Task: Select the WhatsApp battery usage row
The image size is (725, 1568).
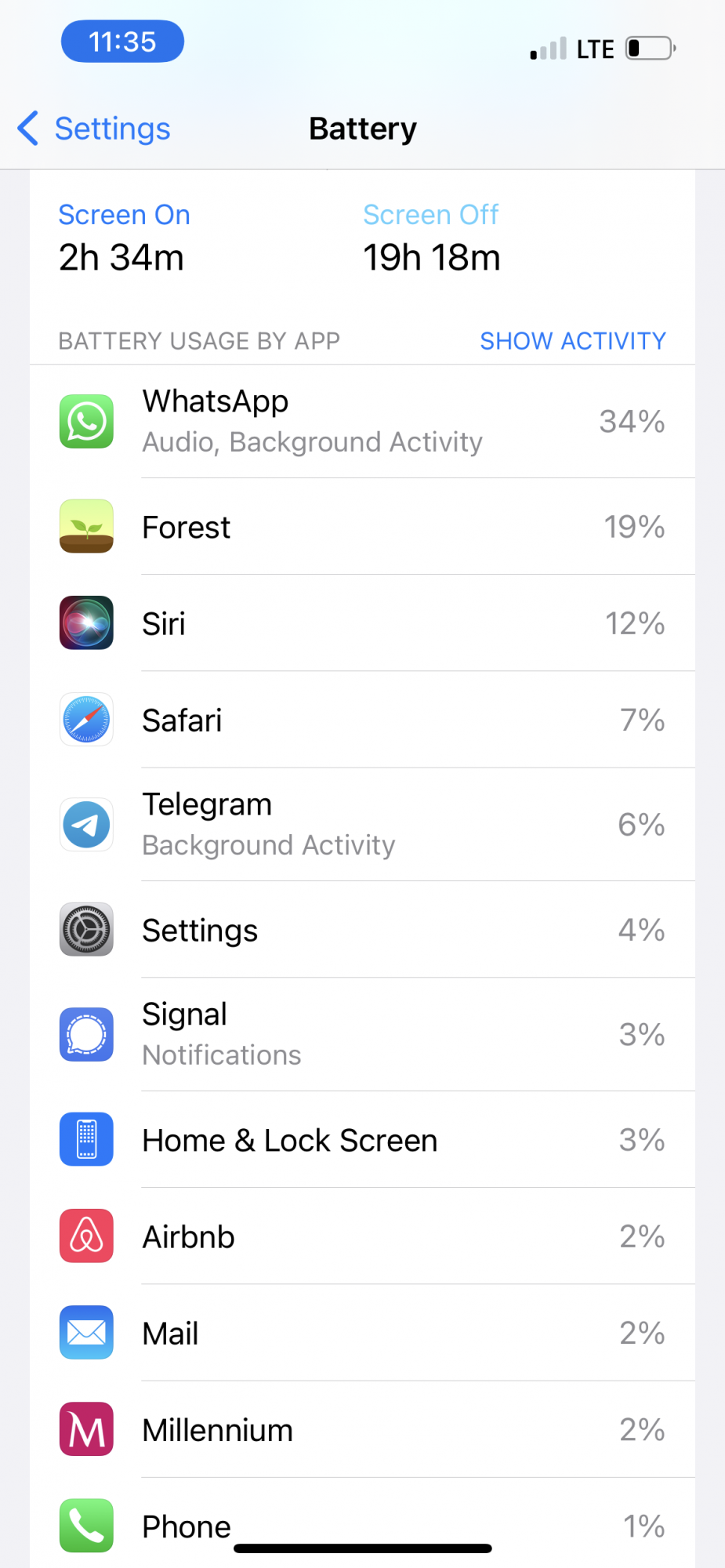Action: click(362, 422)
